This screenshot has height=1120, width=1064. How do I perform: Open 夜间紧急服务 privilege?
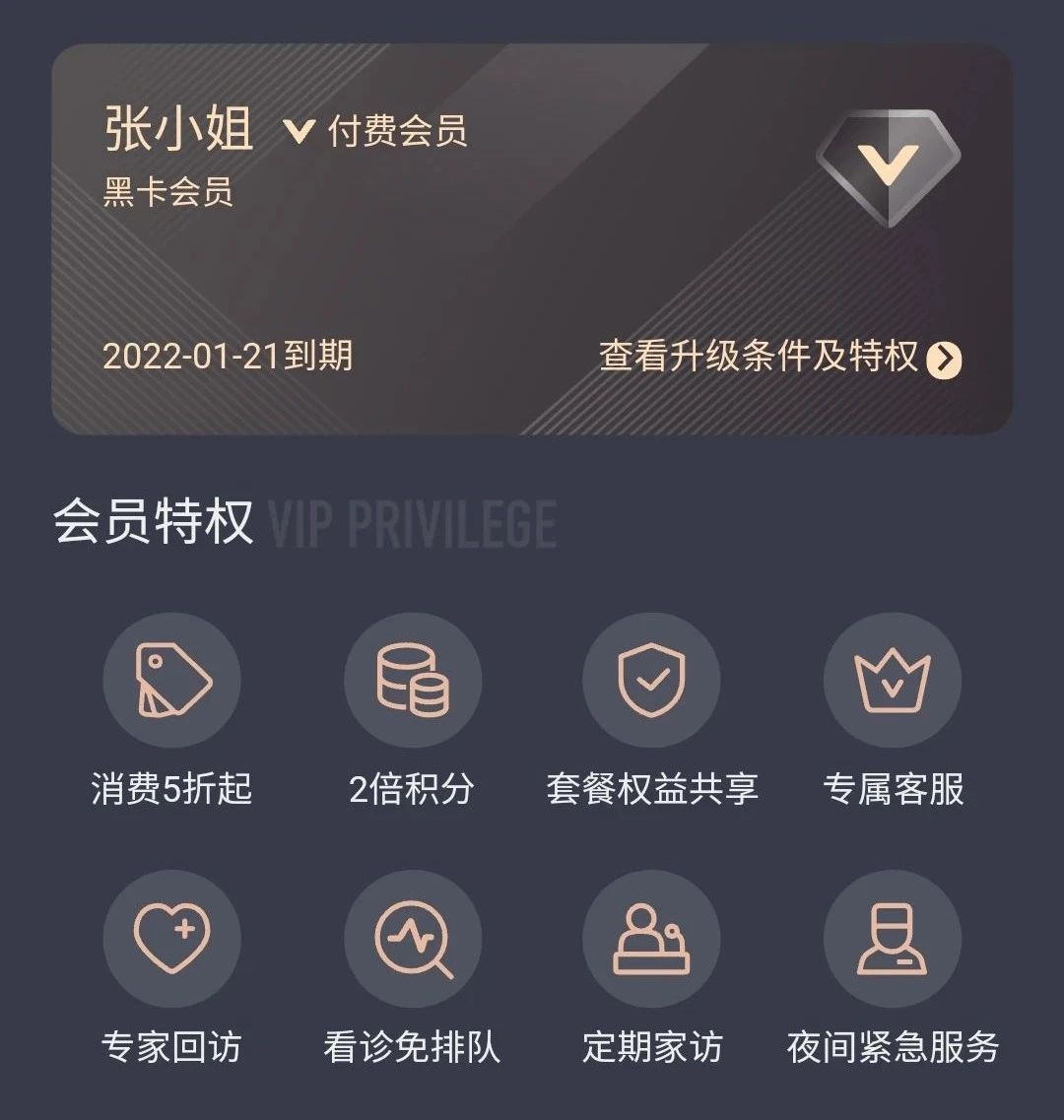[x=893, y=939]
